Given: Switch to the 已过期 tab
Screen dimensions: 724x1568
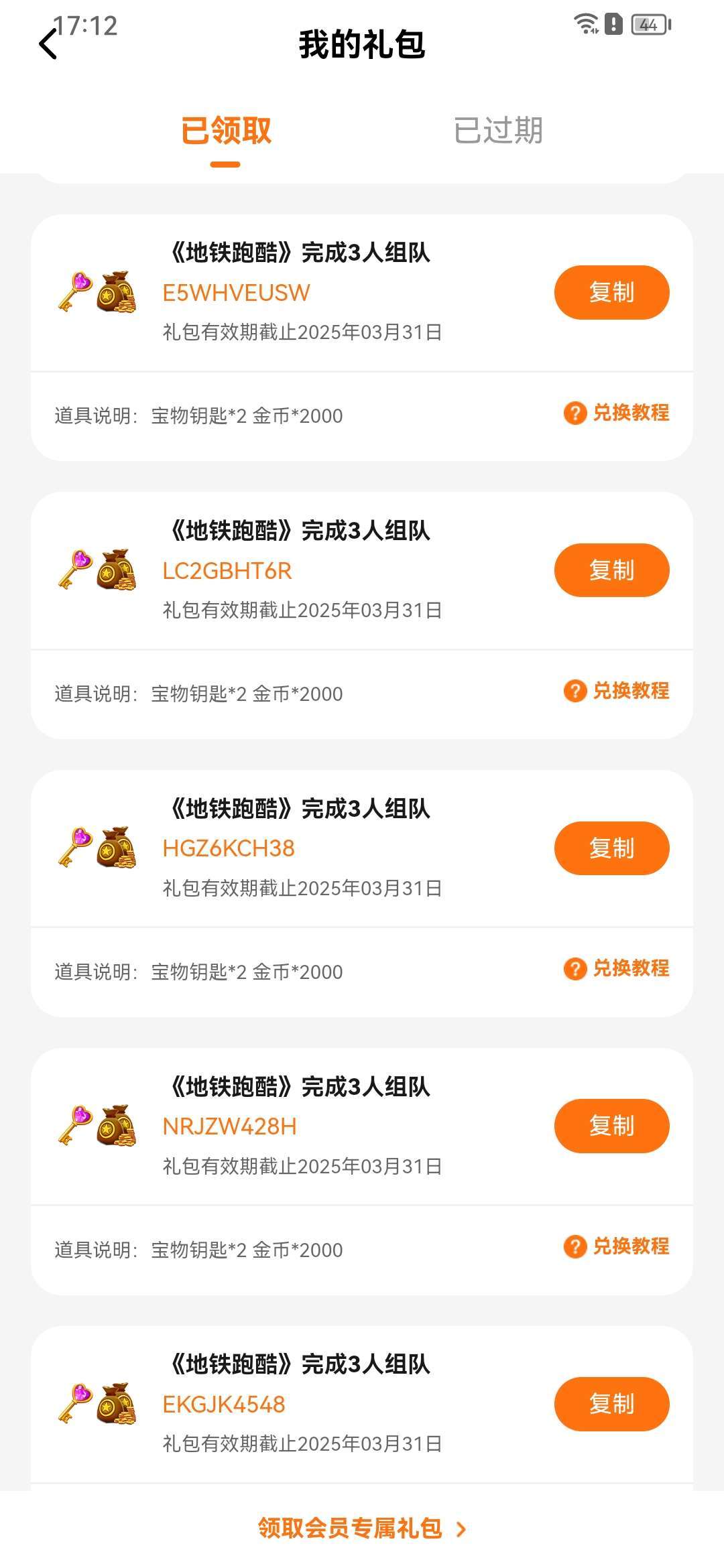Looking at the screenshot, I should (x=498, y=130).
